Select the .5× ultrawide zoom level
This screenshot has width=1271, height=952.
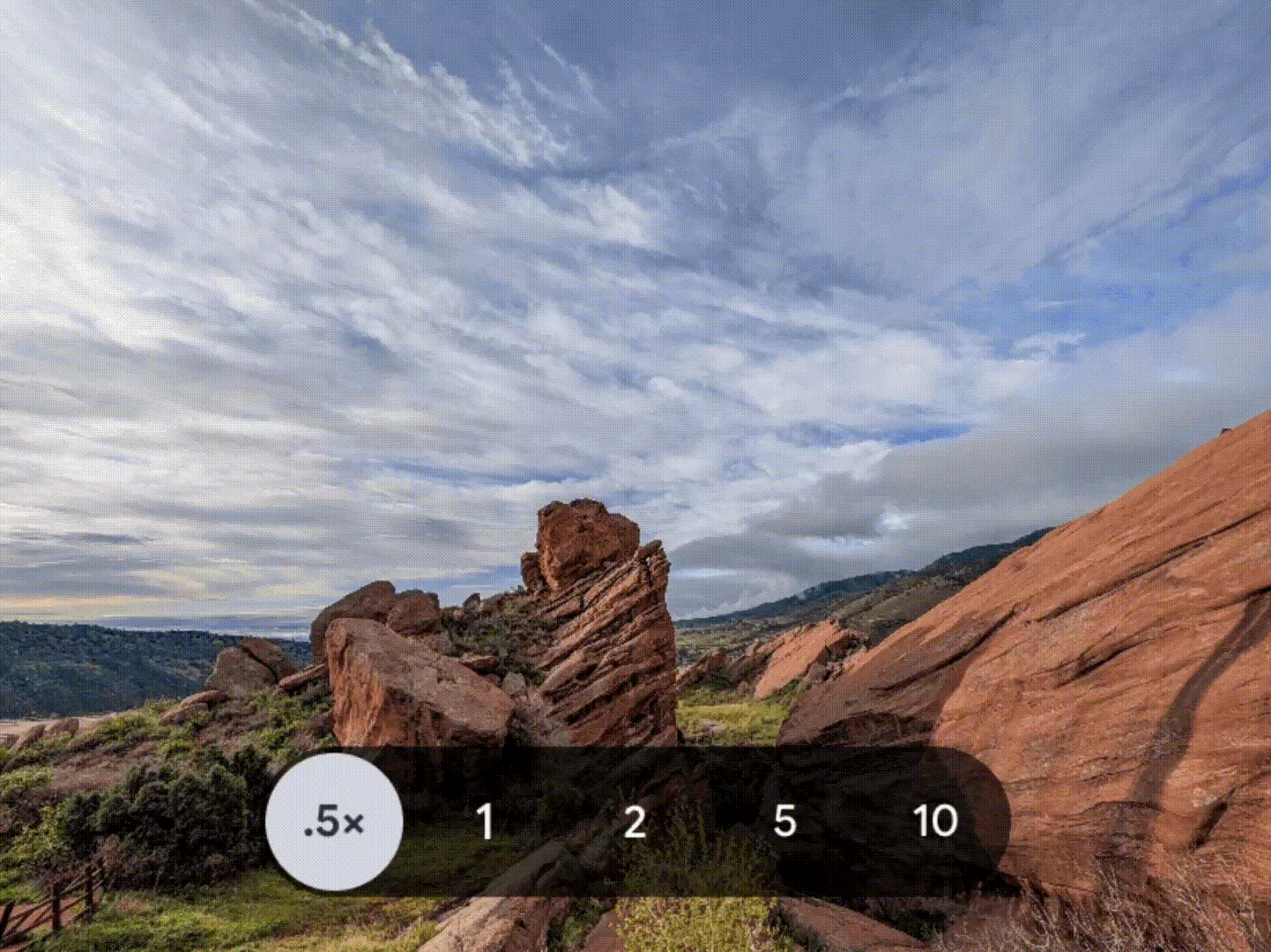334,822
